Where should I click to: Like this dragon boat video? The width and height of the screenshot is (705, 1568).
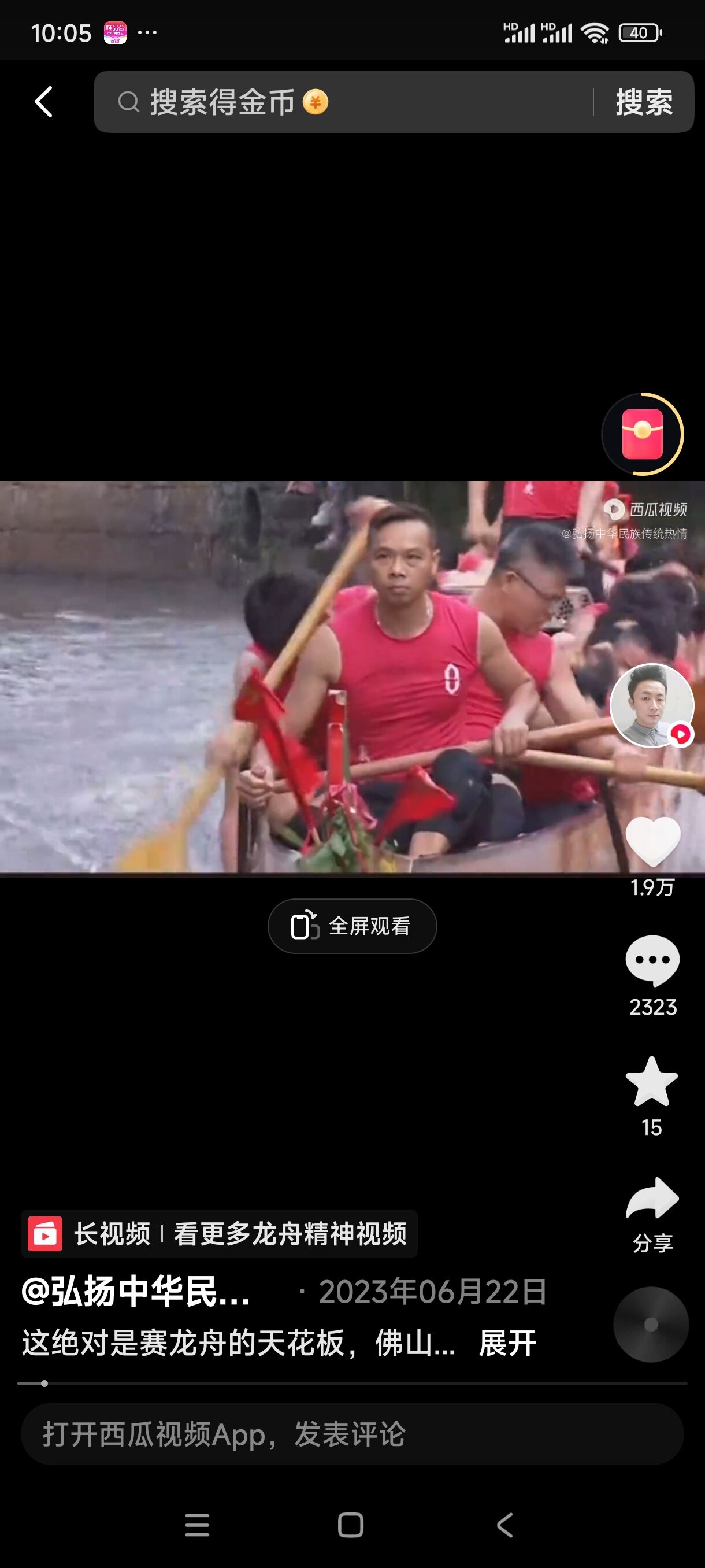[652, 841]
